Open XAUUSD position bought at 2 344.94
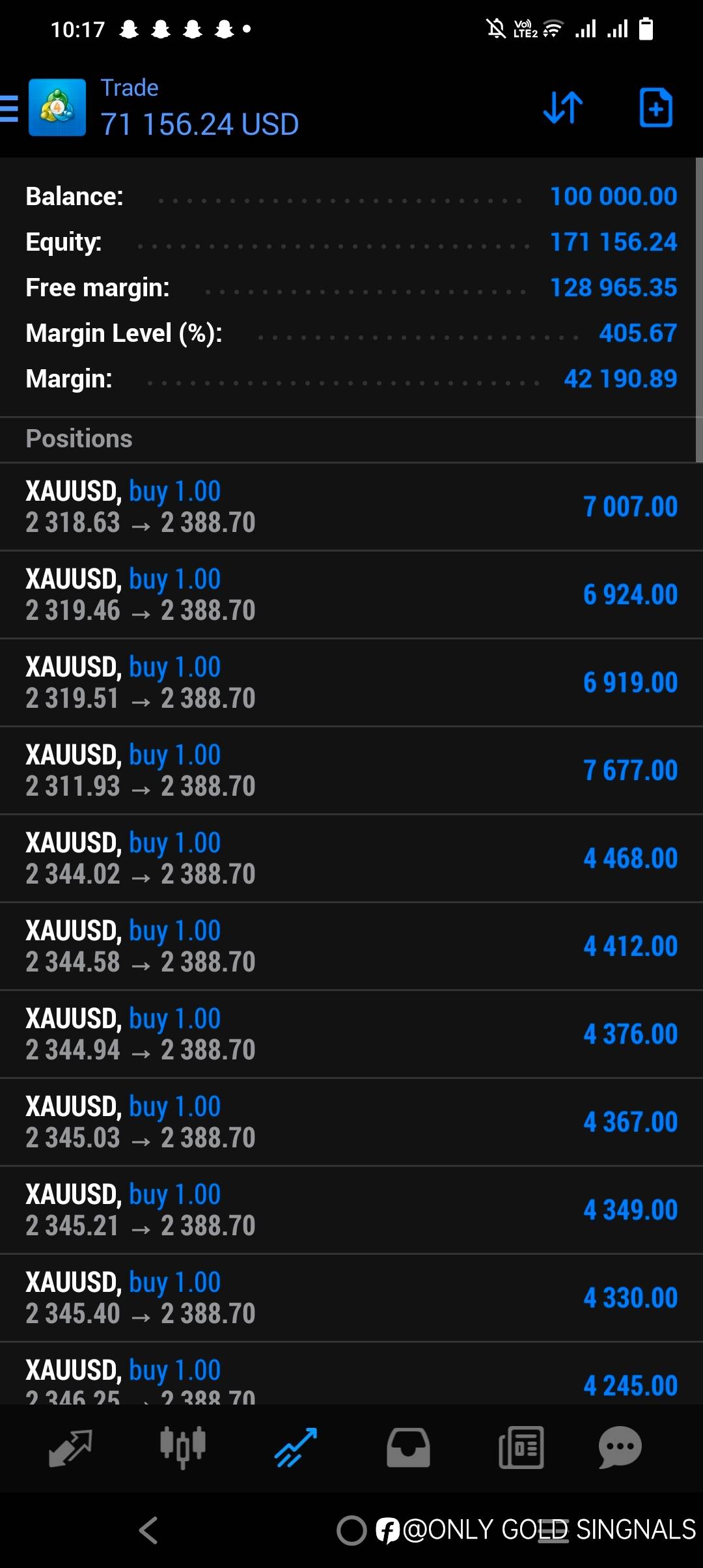703x1568 pixels. click(351, 1034)
